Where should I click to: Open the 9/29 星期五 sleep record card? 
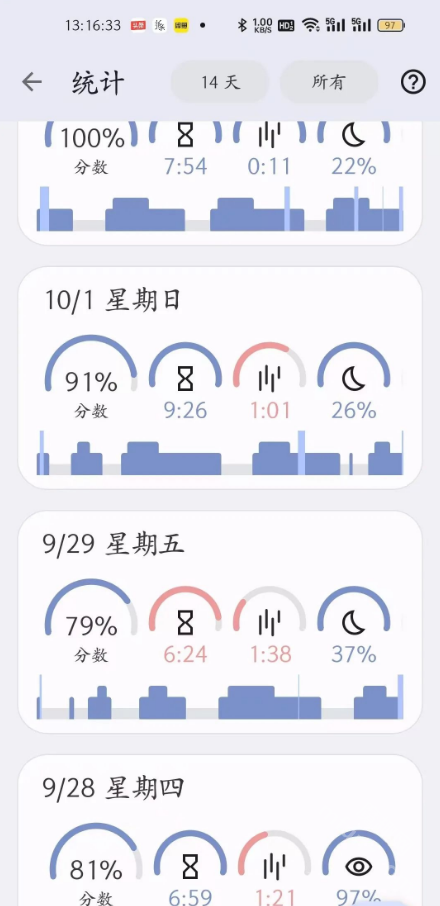(x=220, y=622)
